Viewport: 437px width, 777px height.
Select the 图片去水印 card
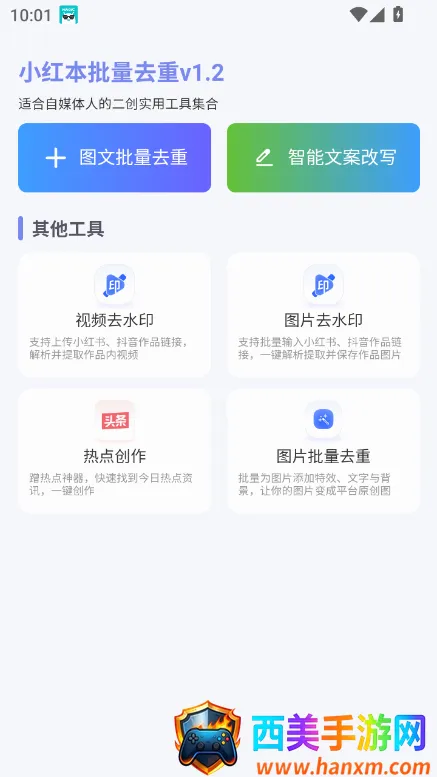pyautogui.click(x=324, y=315)
